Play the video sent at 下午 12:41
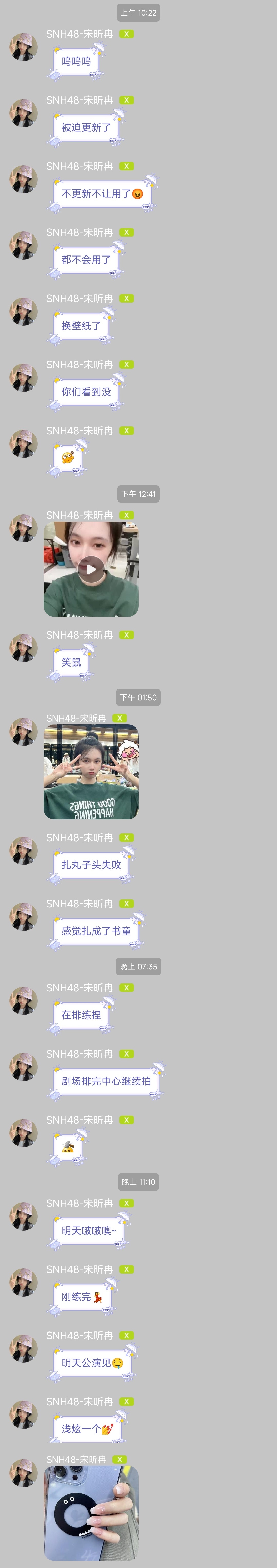The image size is (277, 1568). click(91, 569)
